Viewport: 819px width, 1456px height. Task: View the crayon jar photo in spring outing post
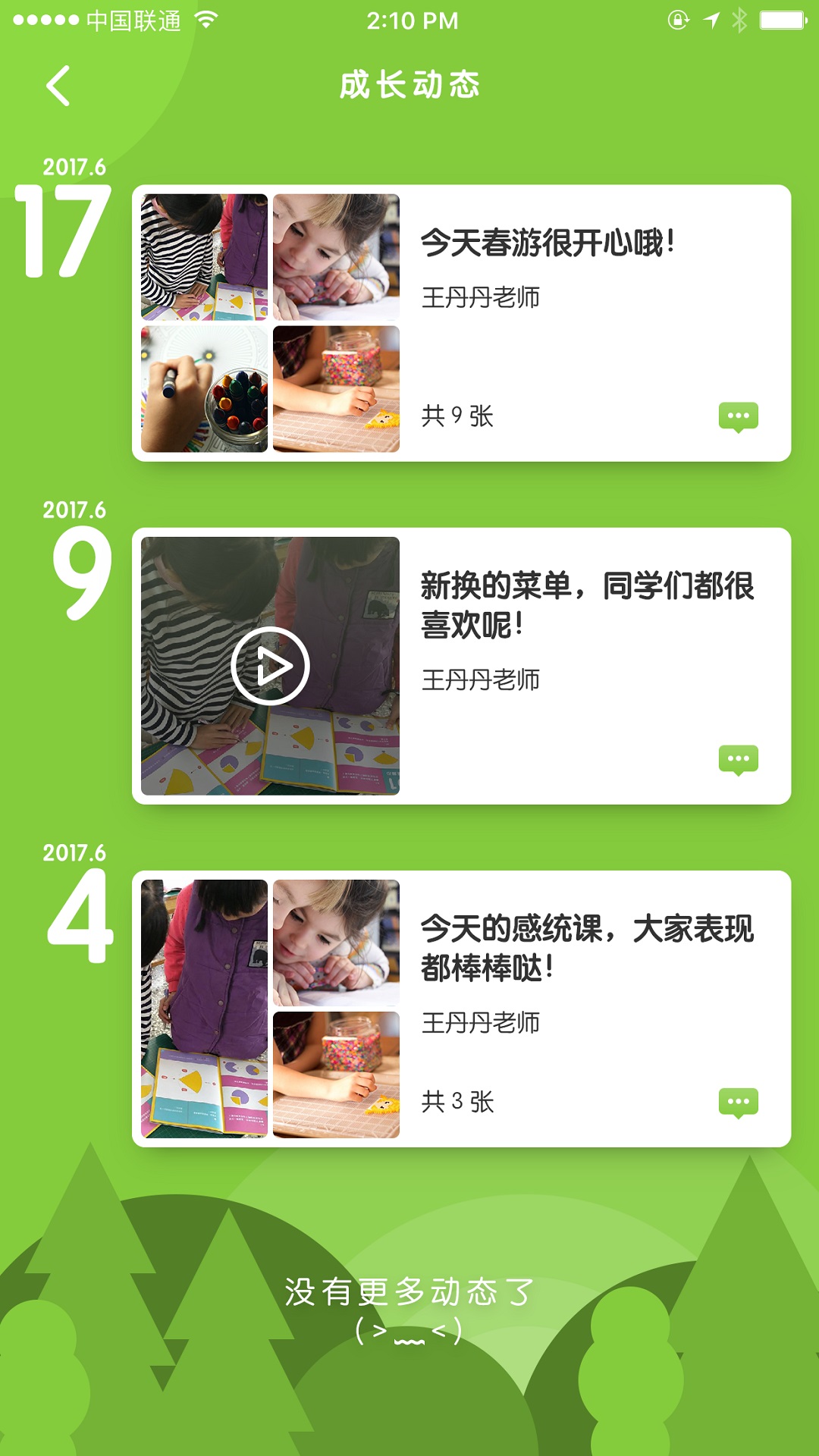pyautogui.click(x=204, y=389)
